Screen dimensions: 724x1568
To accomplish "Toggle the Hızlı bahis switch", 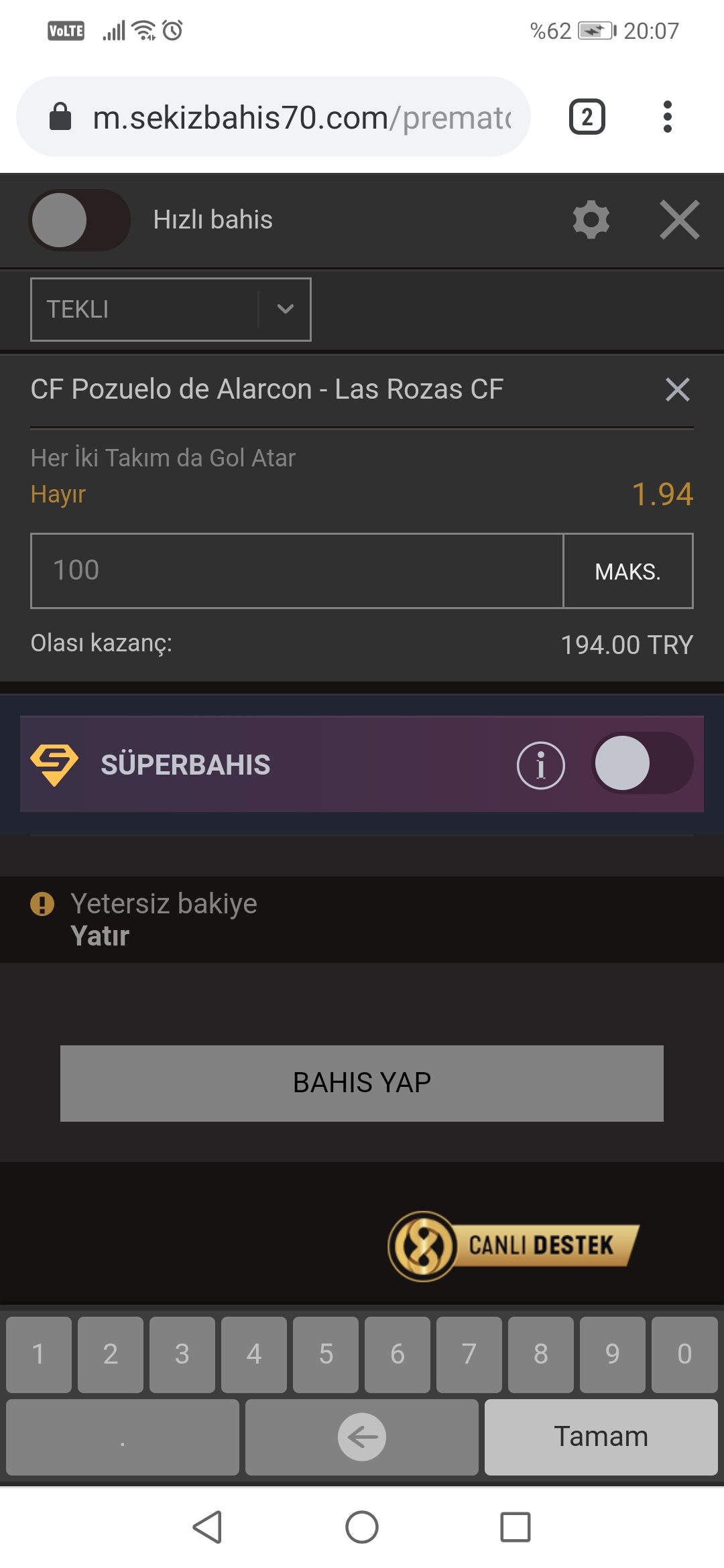I will click(79, 220).
